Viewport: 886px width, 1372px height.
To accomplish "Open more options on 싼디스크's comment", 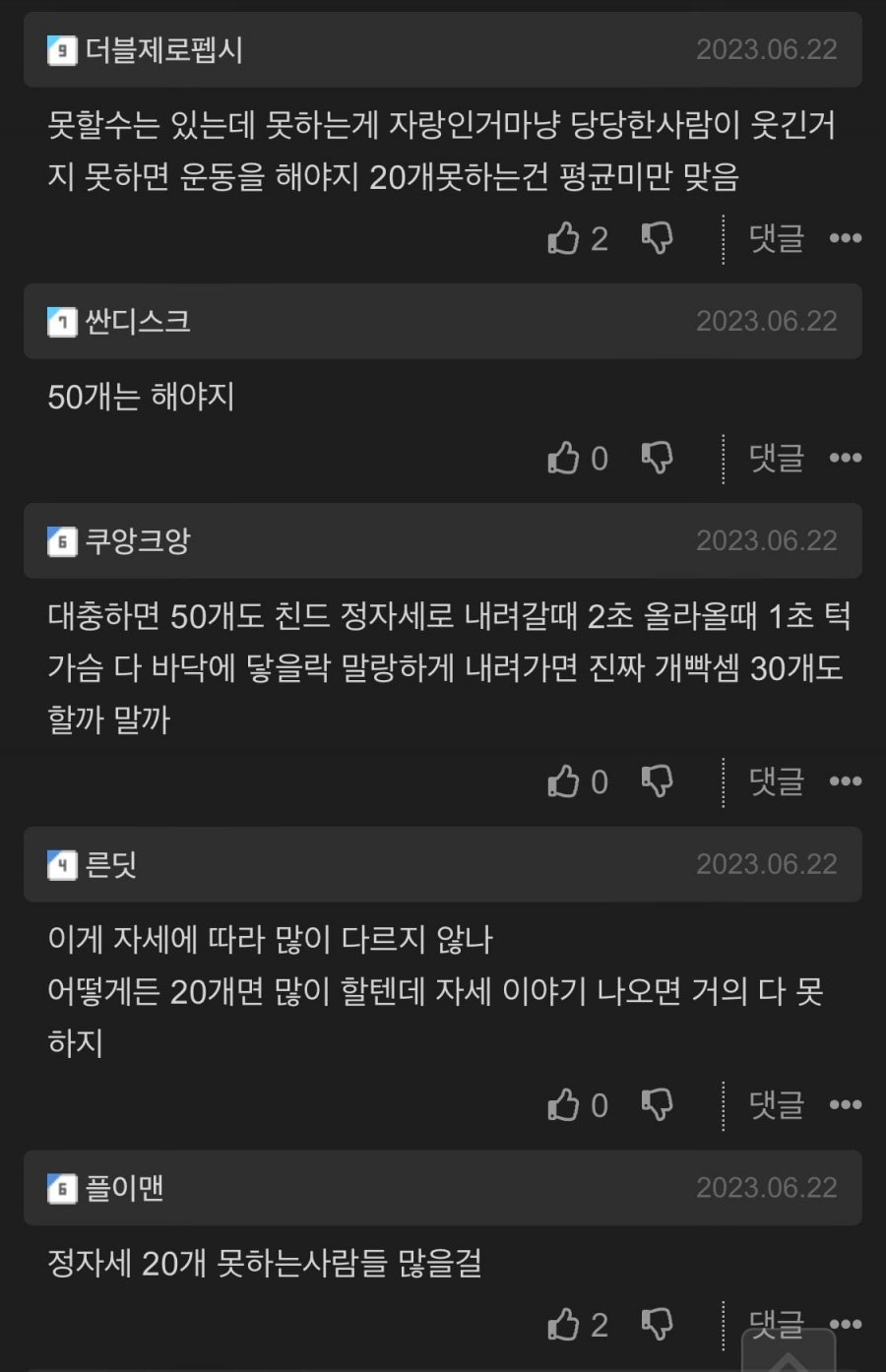I will [846, 458].
